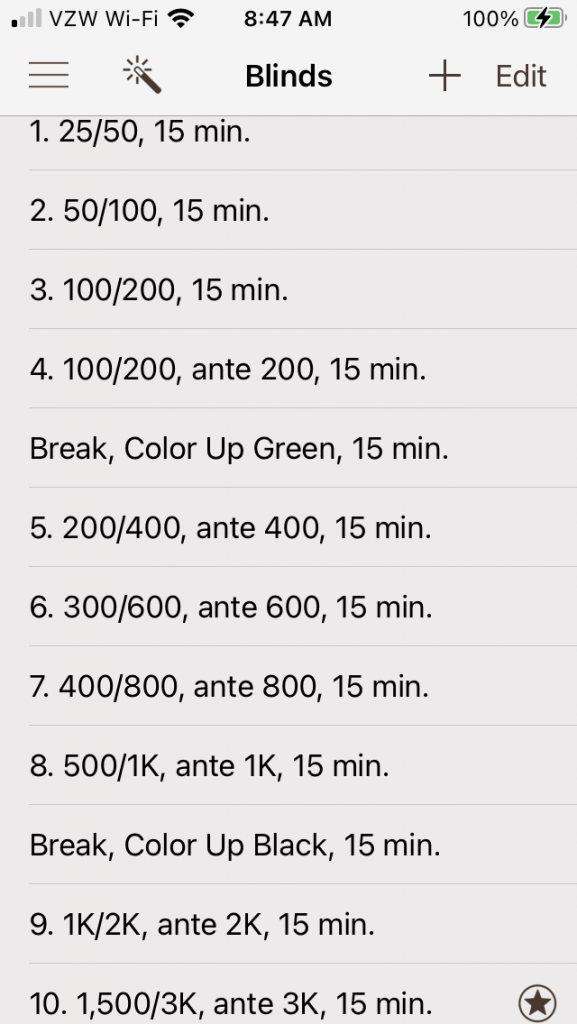Screen dimensions: 577x1024
Task: Open level 4 with ante 200
Action: click(288, 369)
